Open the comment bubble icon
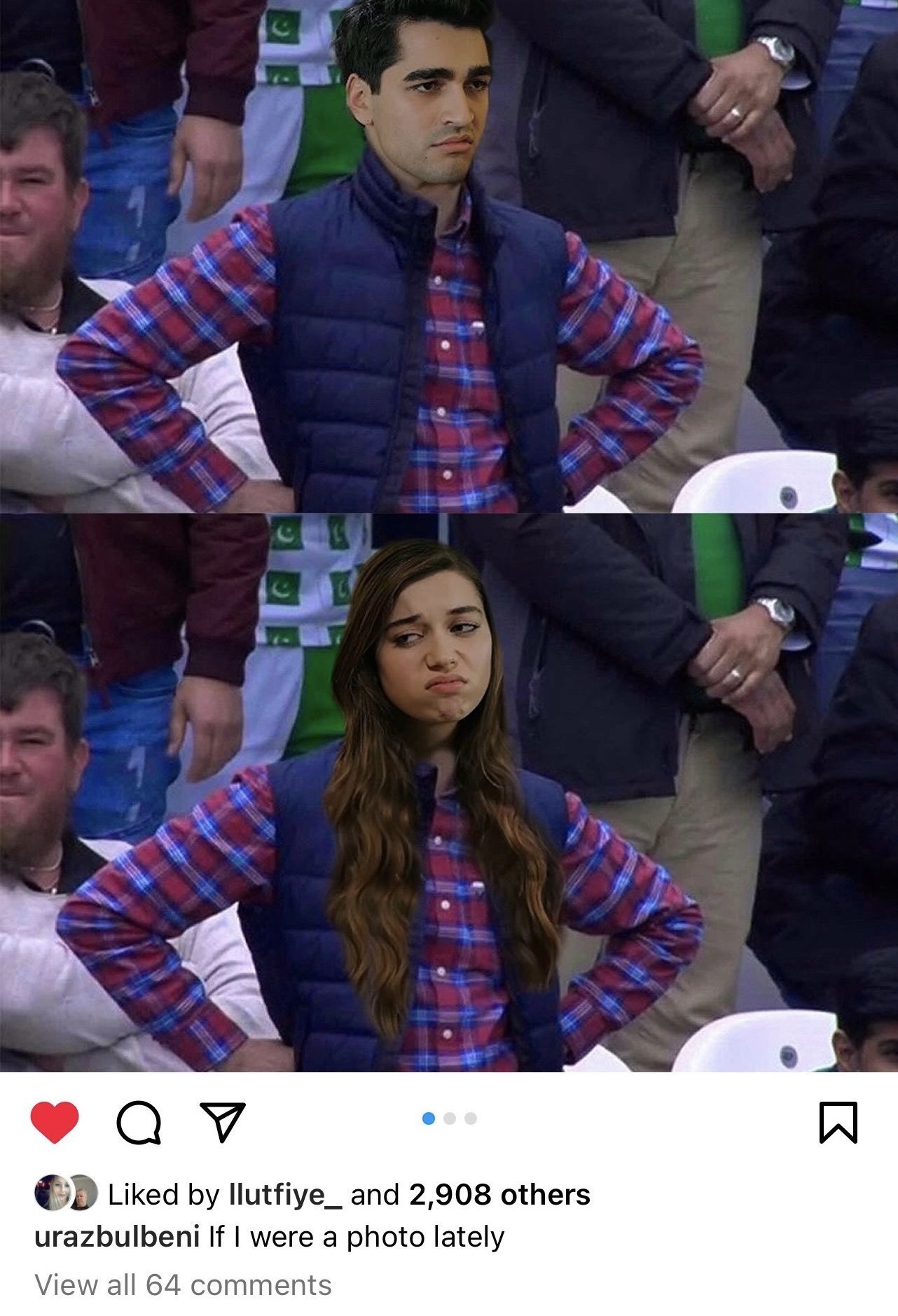 point(139,1123)
